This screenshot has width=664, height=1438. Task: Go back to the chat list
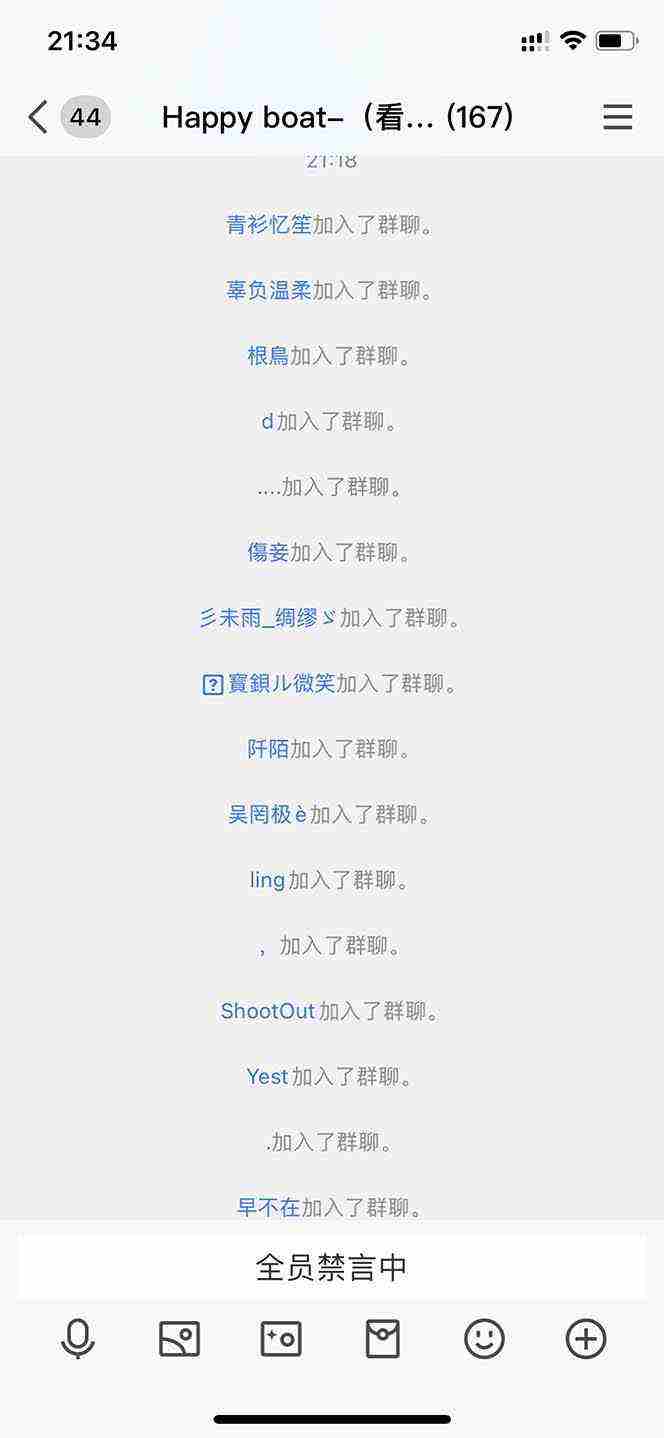(38, 118)
